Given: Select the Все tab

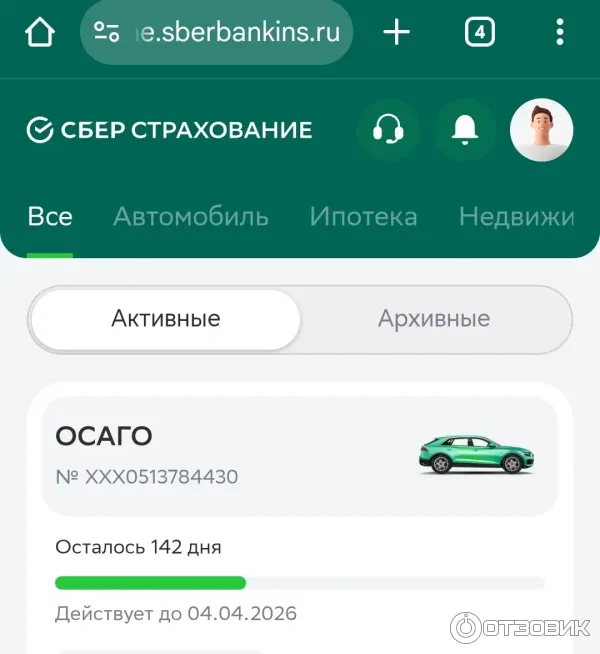Looking at the screenshot, I should (50, 216).
